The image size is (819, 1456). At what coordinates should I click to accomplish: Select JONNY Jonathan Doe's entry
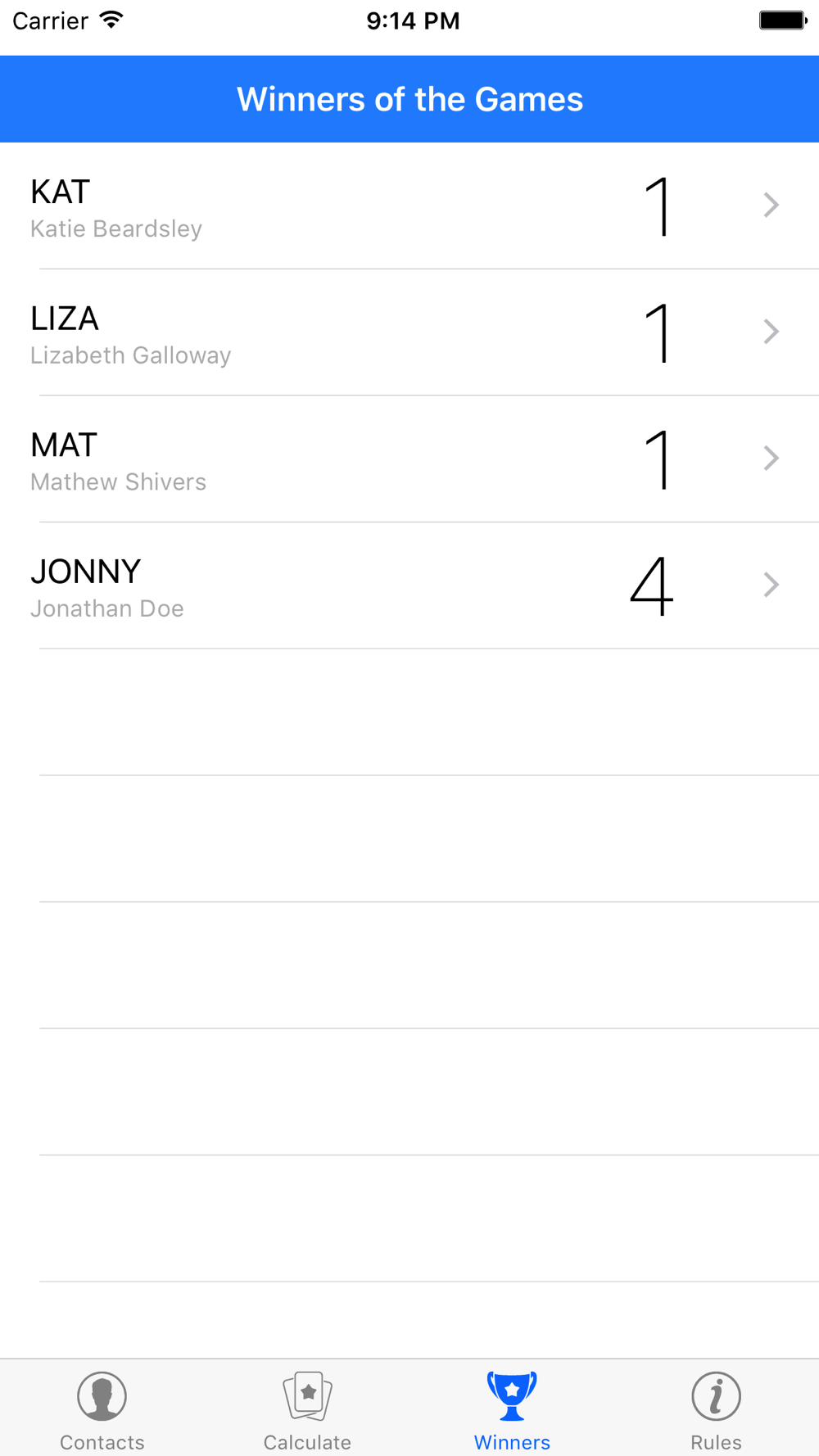[x=409, y=586]
